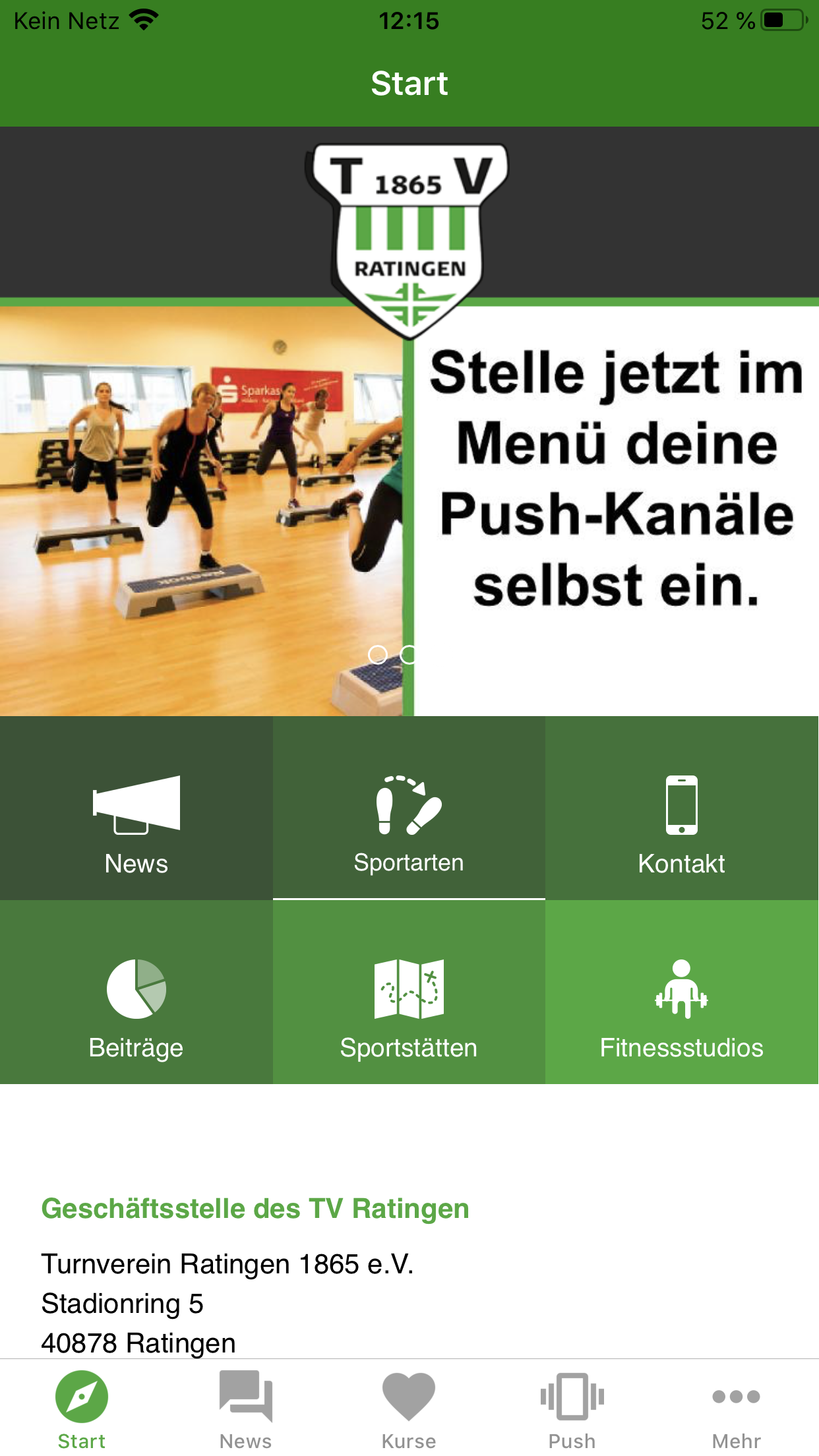Image resolution: width=819 pixels, height=1456 pixels.
Task: Open the Fitnessstudios tile
Action: [x=682, y=992]
